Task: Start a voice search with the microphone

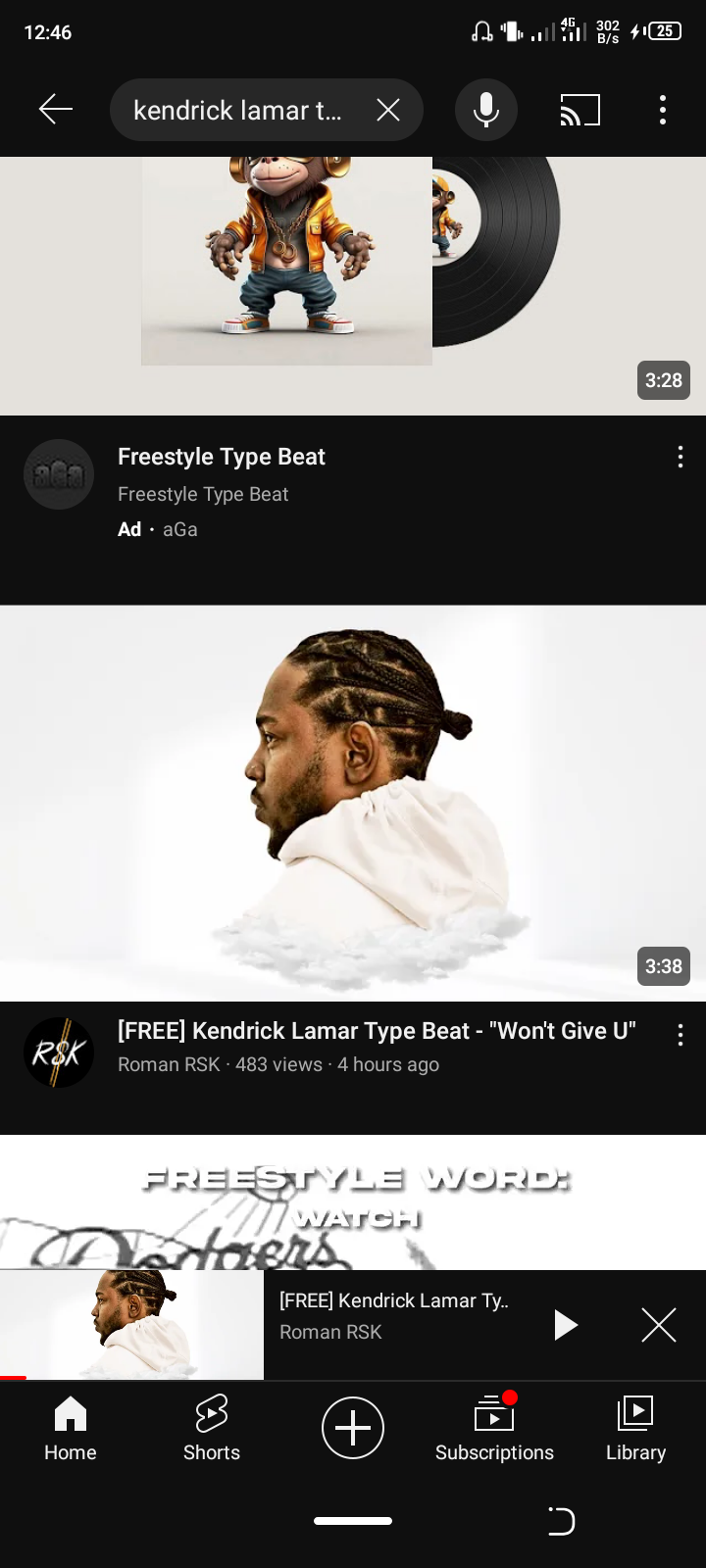Action: pos(485,110)
